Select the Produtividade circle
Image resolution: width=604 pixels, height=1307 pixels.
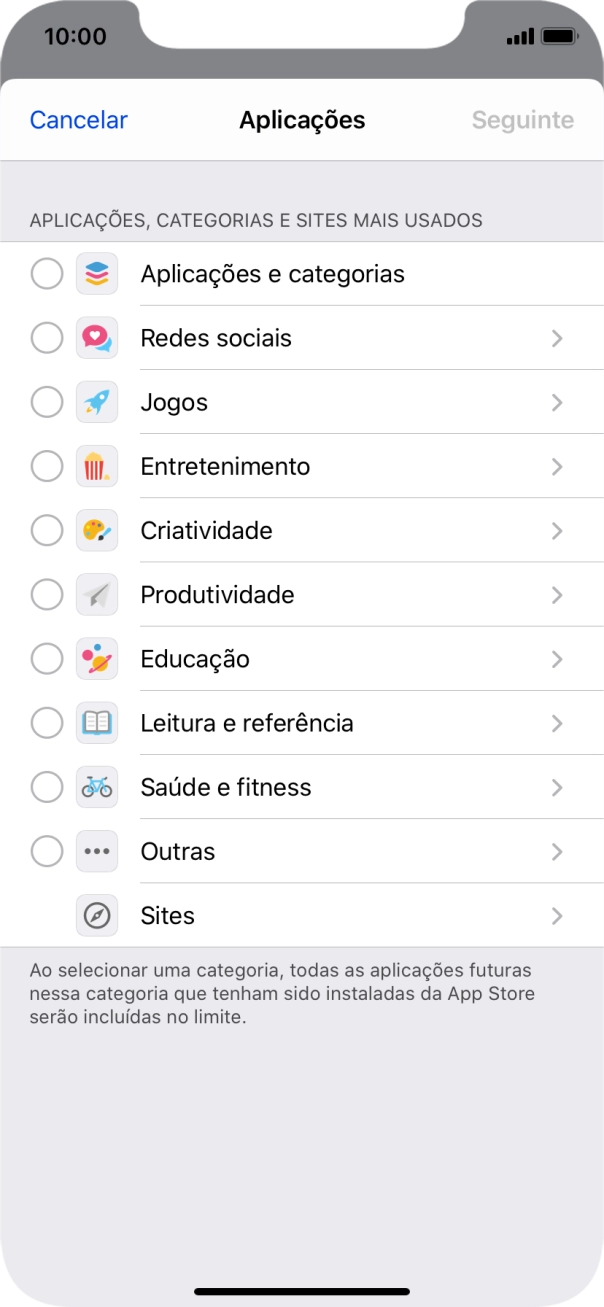[x=47, y=595]
